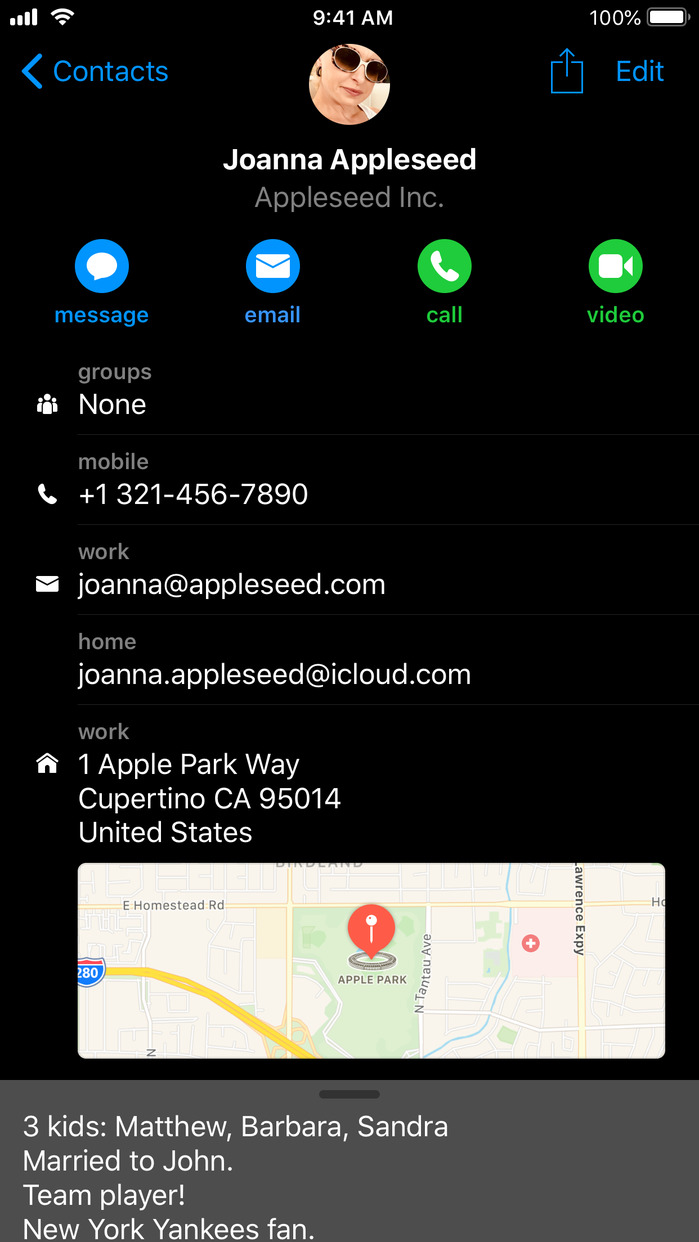The image size is (699, 1242).
Task: Dial mobile number +1 321-456-7890
Action: pyautogui.click(x=193, y=494)
